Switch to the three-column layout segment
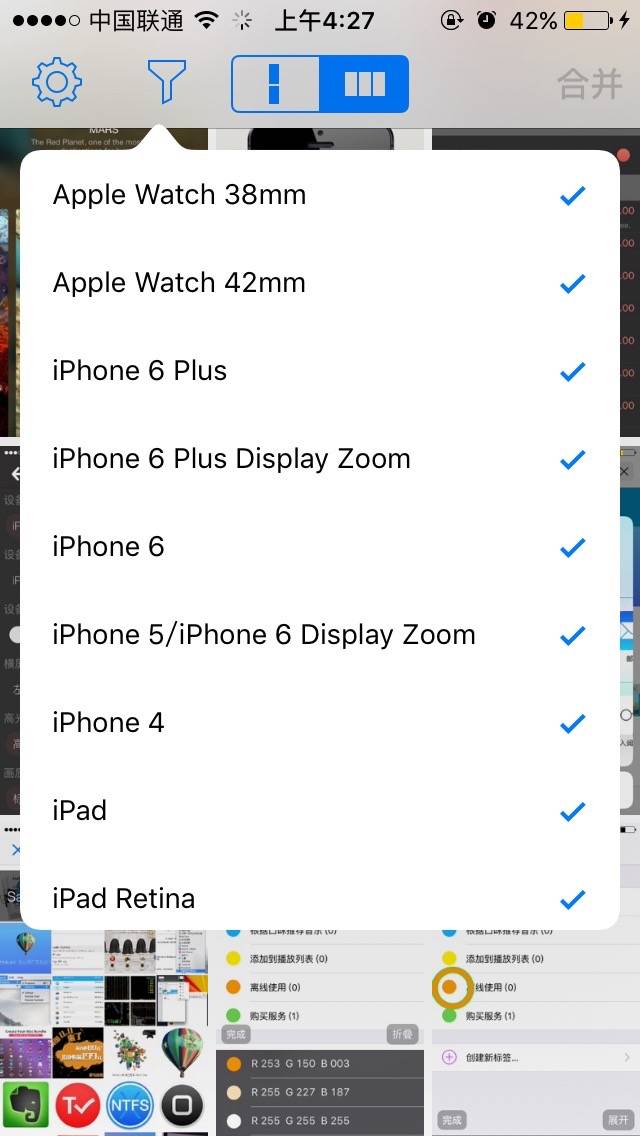640x1136 pixels. tap(364, 84)
